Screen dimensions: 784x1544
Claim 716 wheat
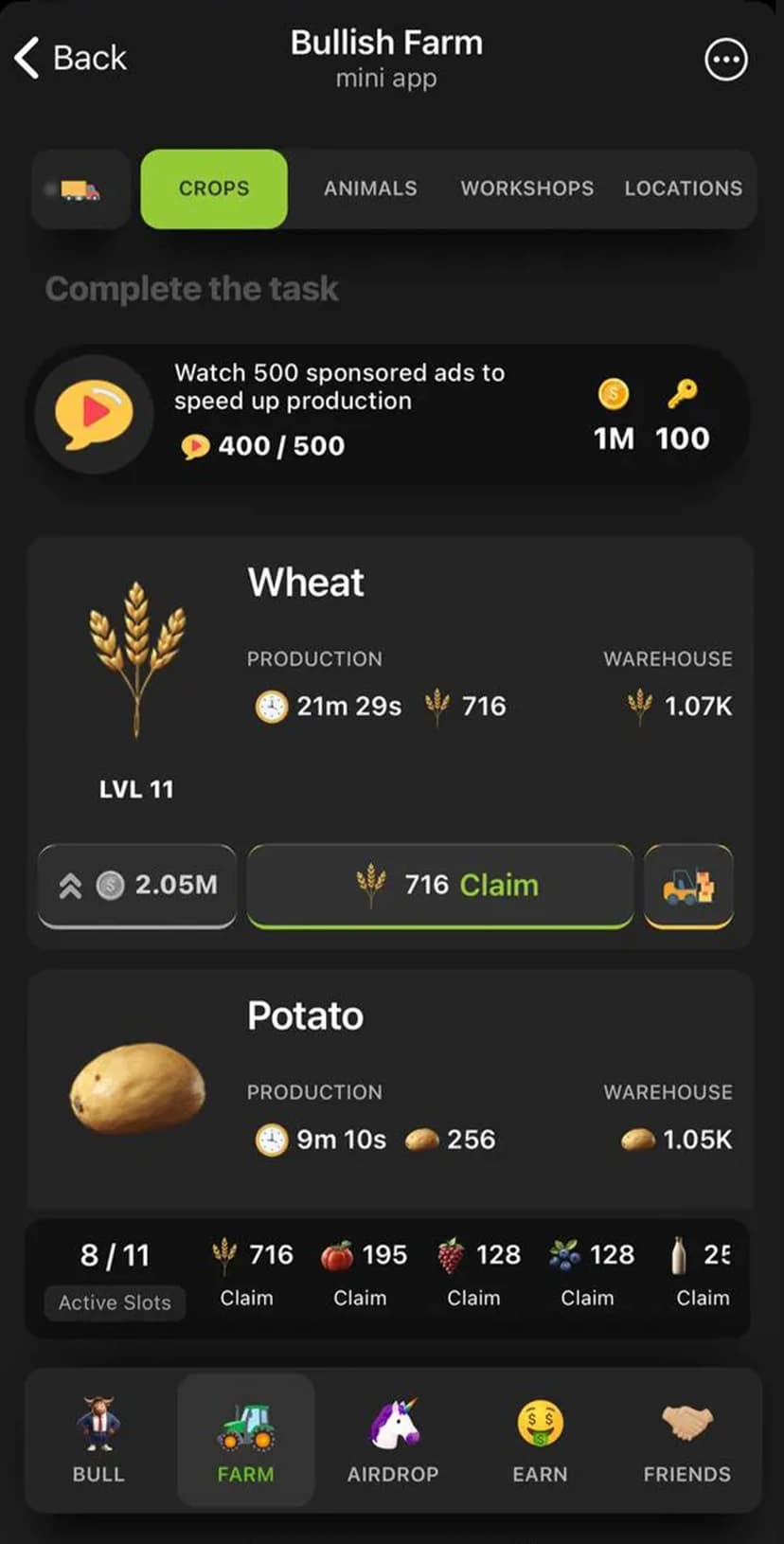click(x=440, y=886)
